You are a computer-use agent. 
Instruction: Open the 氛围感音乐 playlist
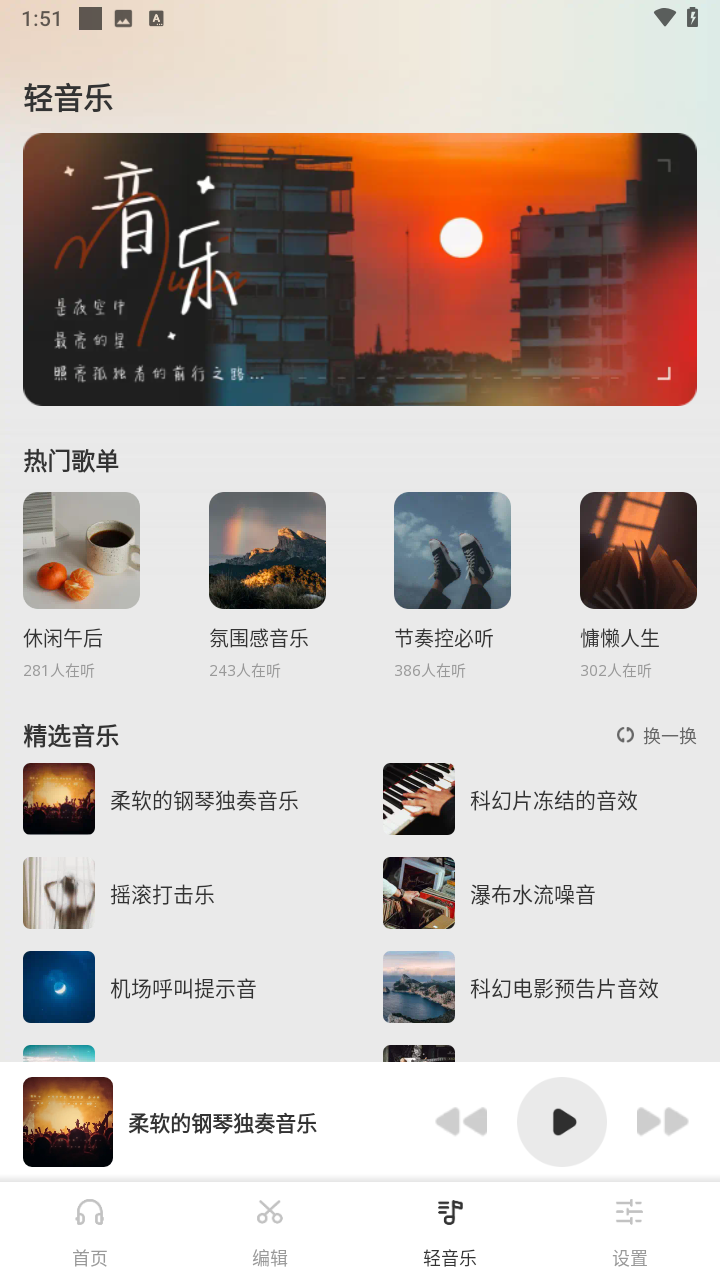tap(267, 550)
